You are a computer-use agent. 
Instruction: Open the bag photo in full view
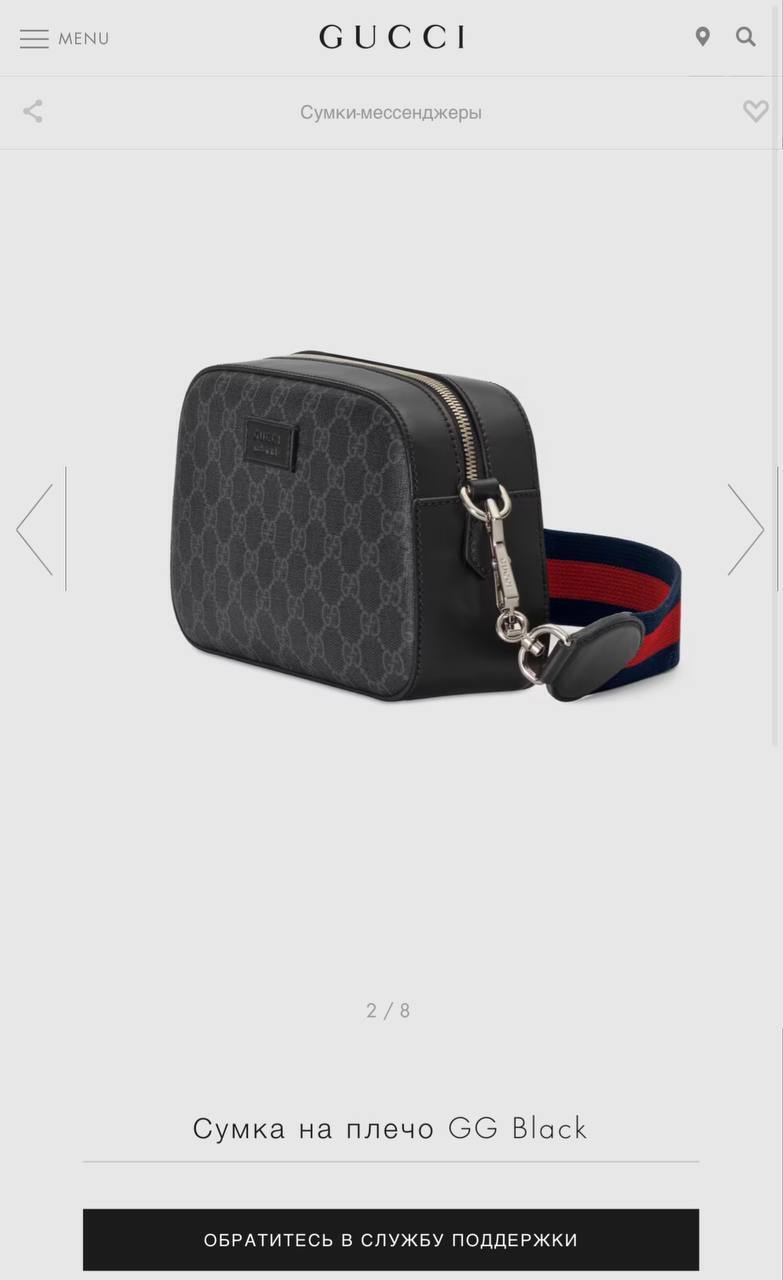tap(427, 525)
